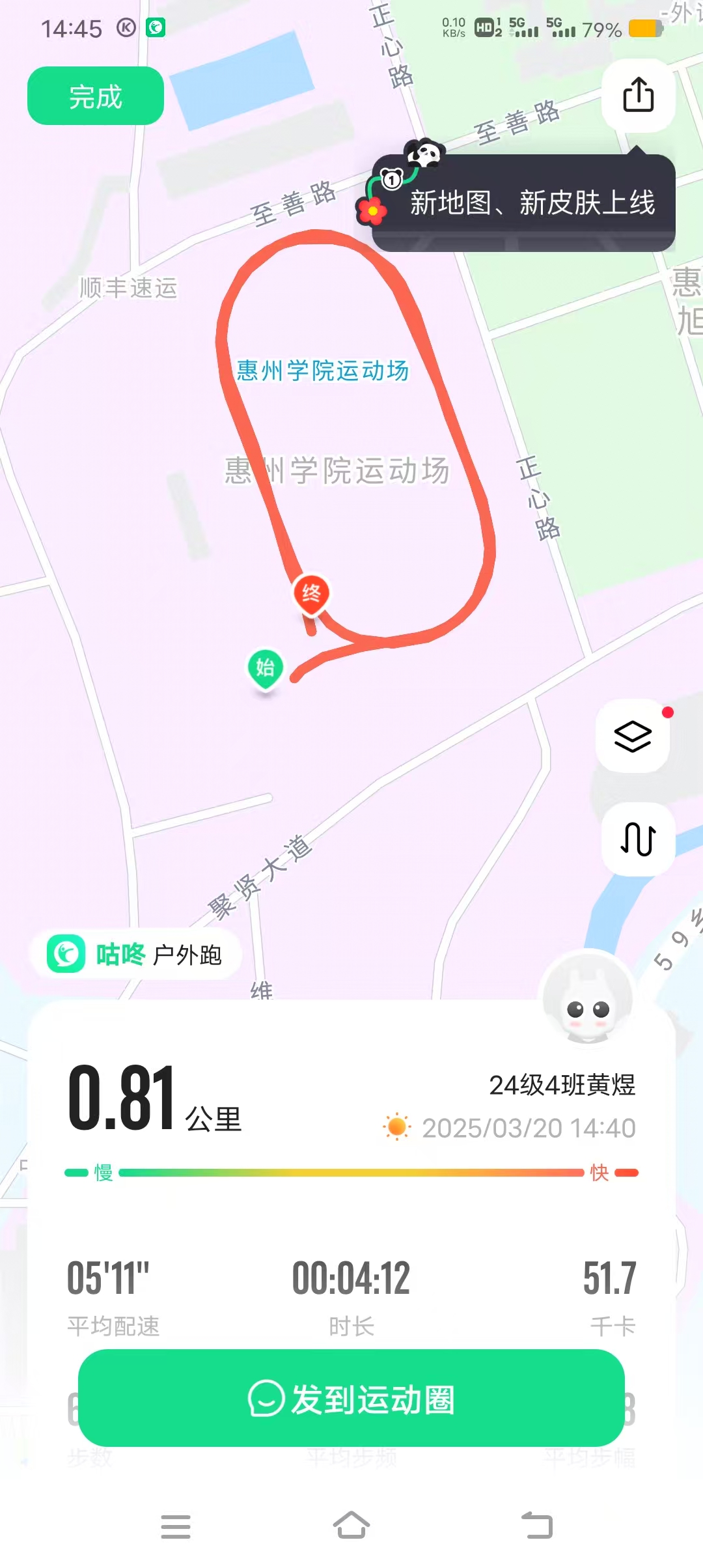Viewport: 703px width, 1568px height.
Task: Go to the system home screen
Action: point(351,1526)
